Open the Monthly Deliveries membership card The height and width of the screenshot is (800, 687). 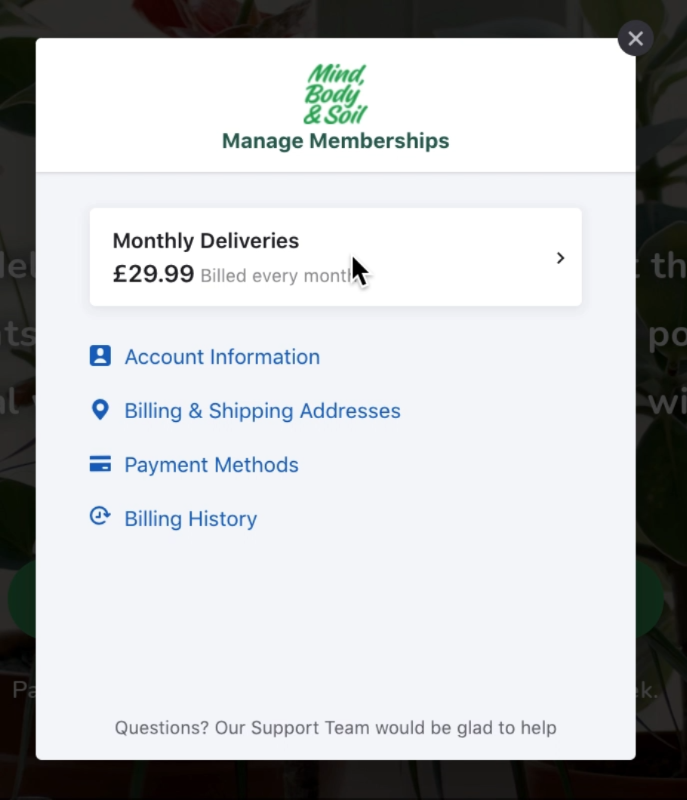pyautogui.click(x=335, y=257)
